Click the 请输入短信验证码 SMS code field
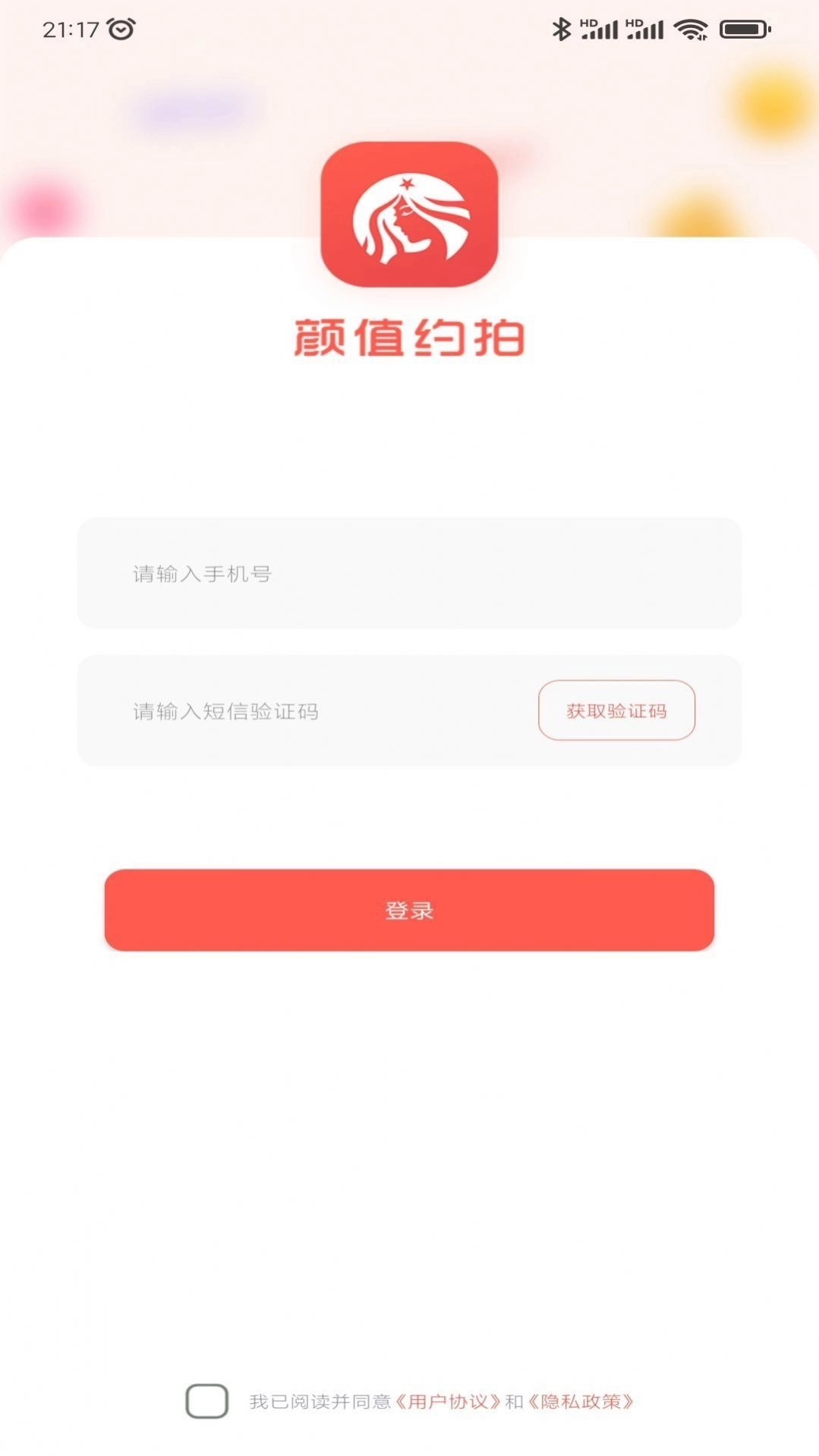819x1456 pixels. pos(266,711)
